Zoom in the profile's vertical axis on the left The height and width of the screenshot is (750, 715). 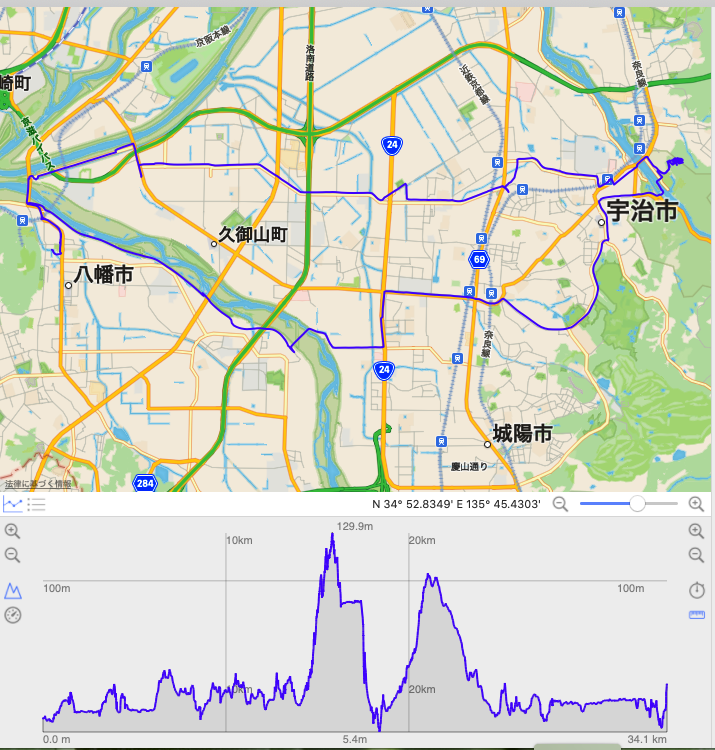click(x=13, y=531)
